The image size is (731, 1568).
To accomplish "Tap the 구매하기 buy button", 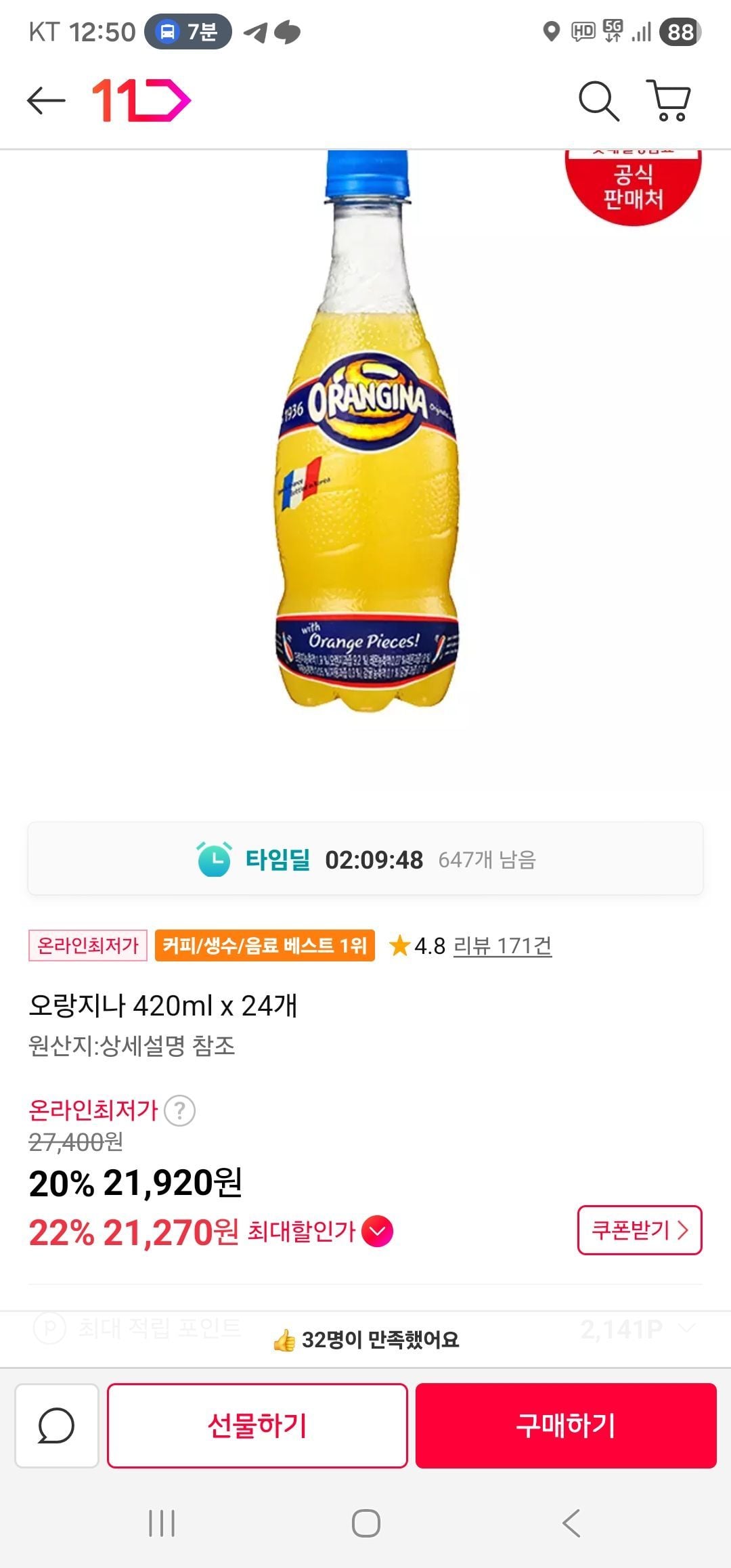I will point(566,1425).
